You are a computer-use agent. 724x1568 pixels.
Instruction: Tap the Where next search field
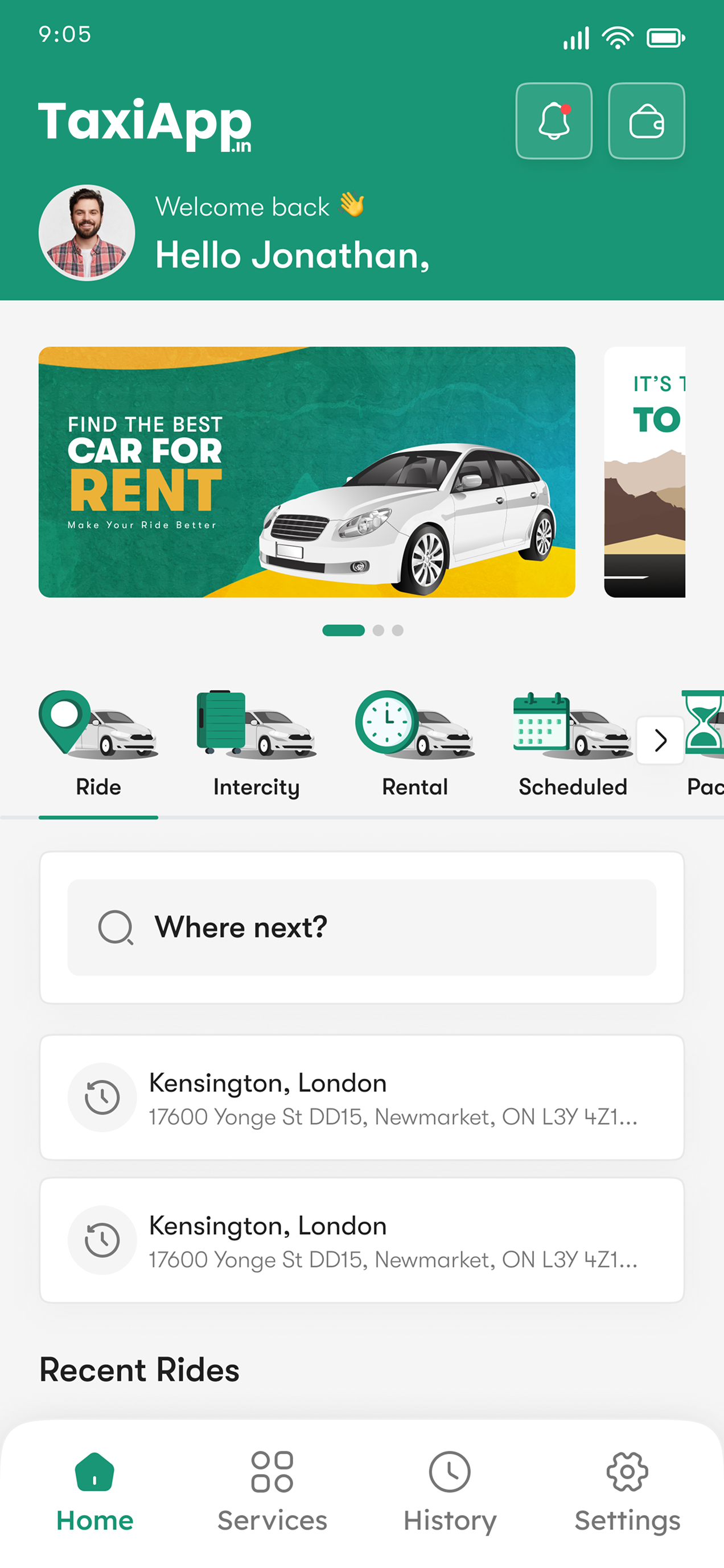coord(361,927)
